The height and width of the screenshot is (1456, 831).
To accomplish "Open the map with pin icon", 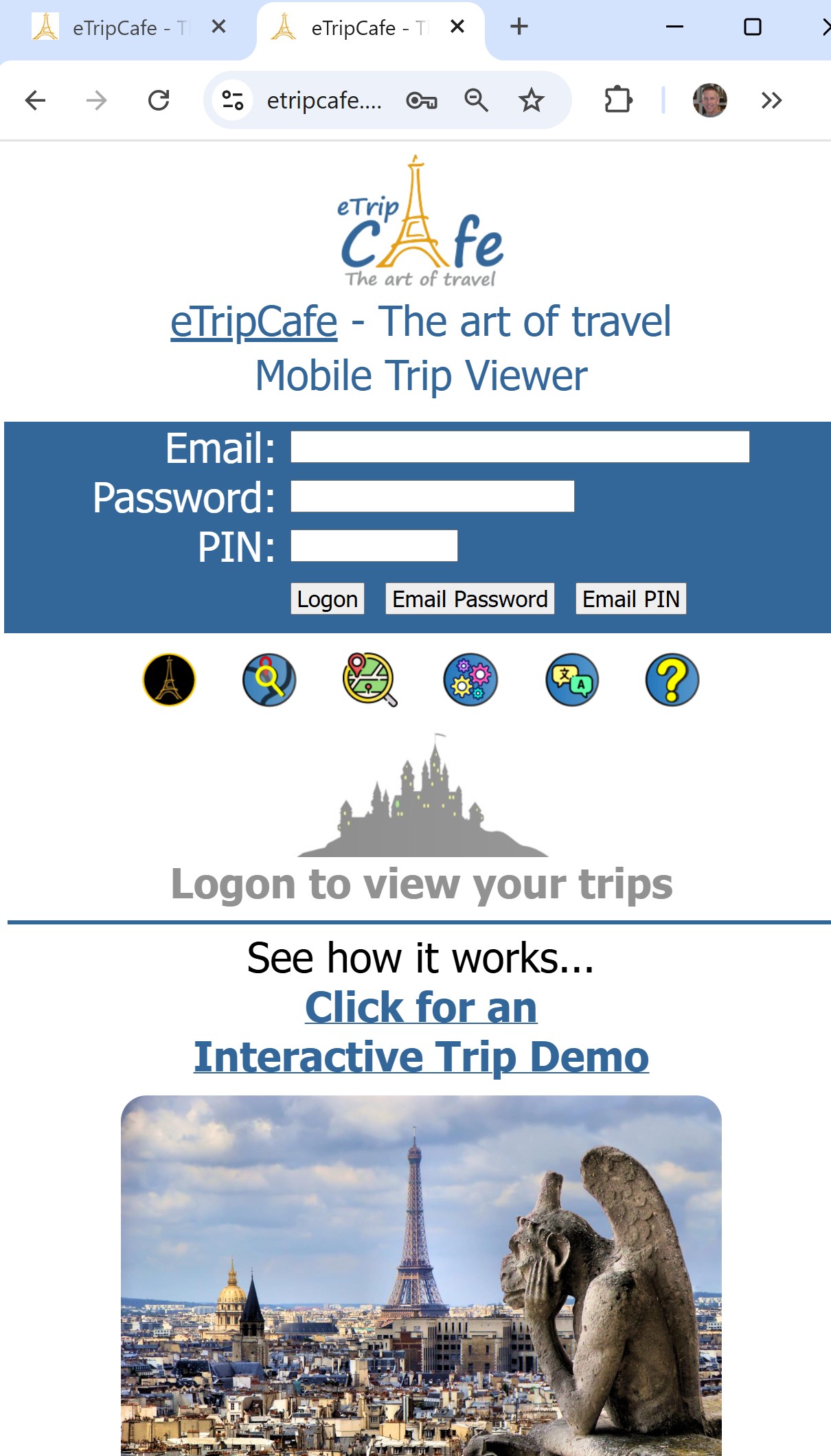I will (x=369, y=680).
